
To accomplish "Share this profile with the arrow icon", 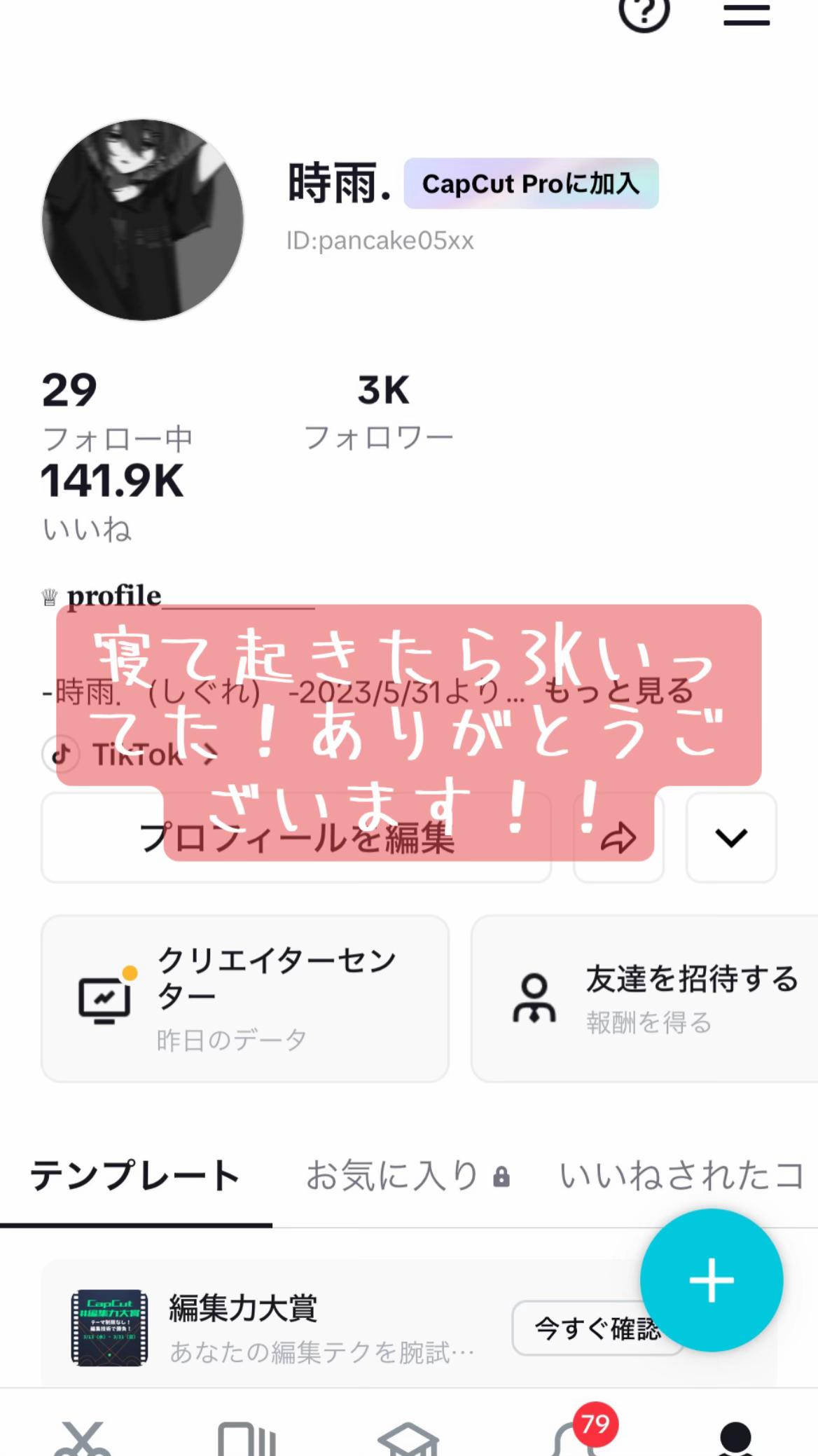I will (618, 838).
